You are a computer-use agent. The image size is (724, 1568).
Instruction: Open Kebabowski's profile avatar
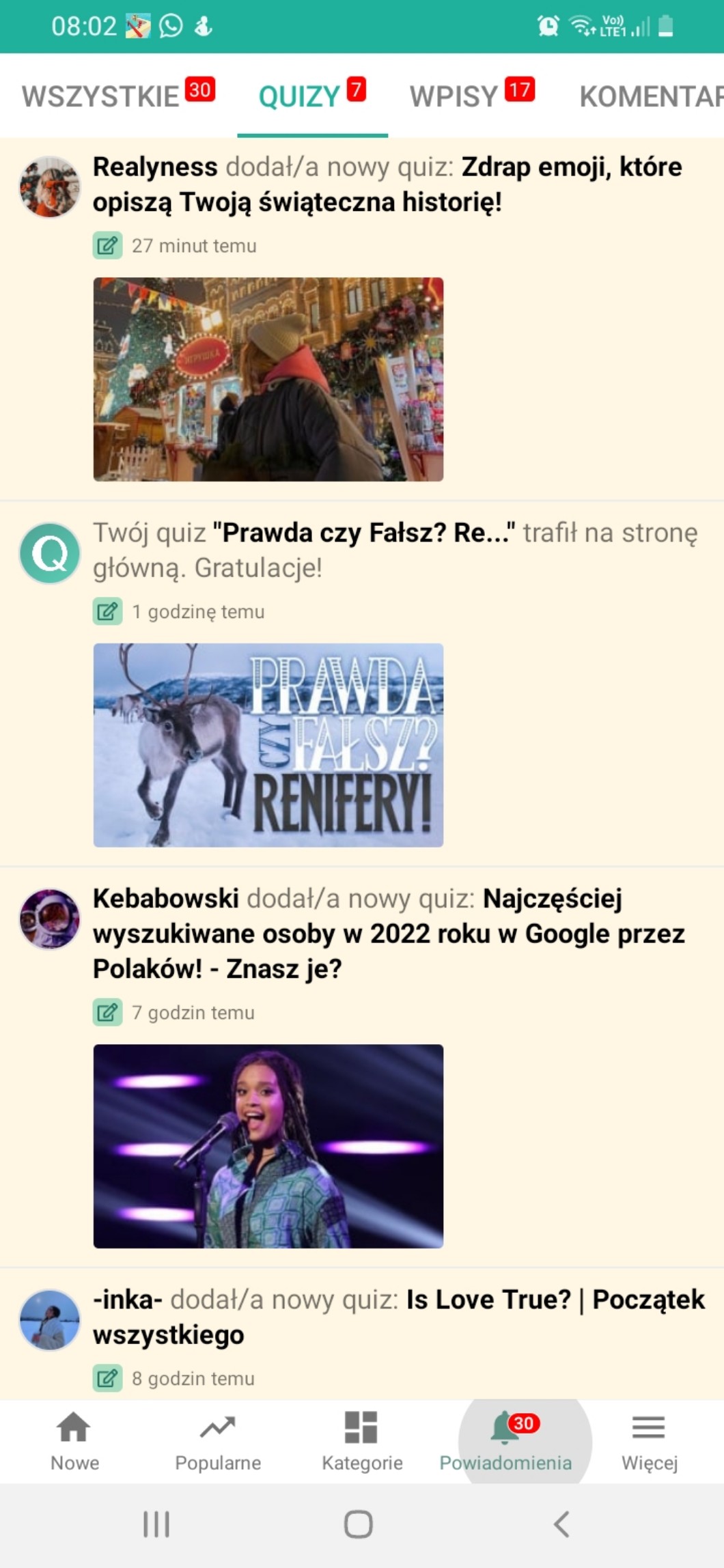(x=49, y=919)
